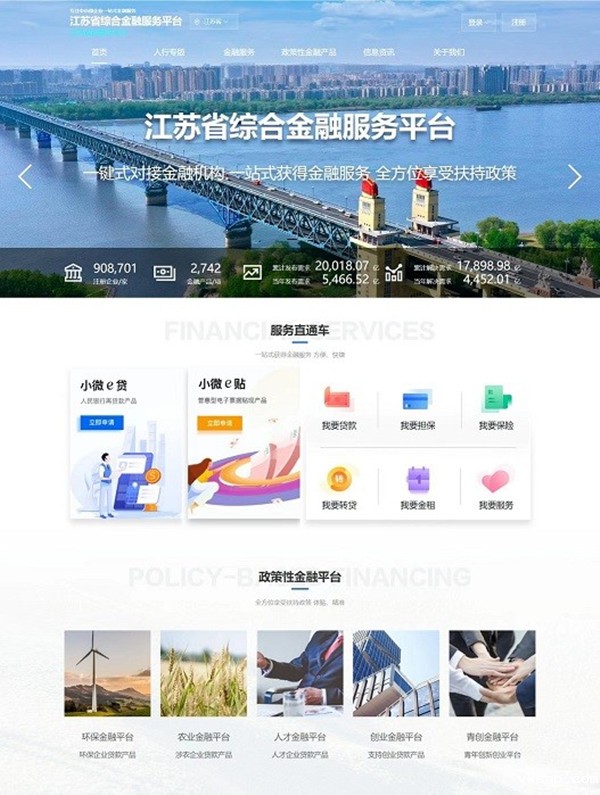Open the 我要贷款 service
Viewport: 600px width, 795px height.
(x=338, y=410)
